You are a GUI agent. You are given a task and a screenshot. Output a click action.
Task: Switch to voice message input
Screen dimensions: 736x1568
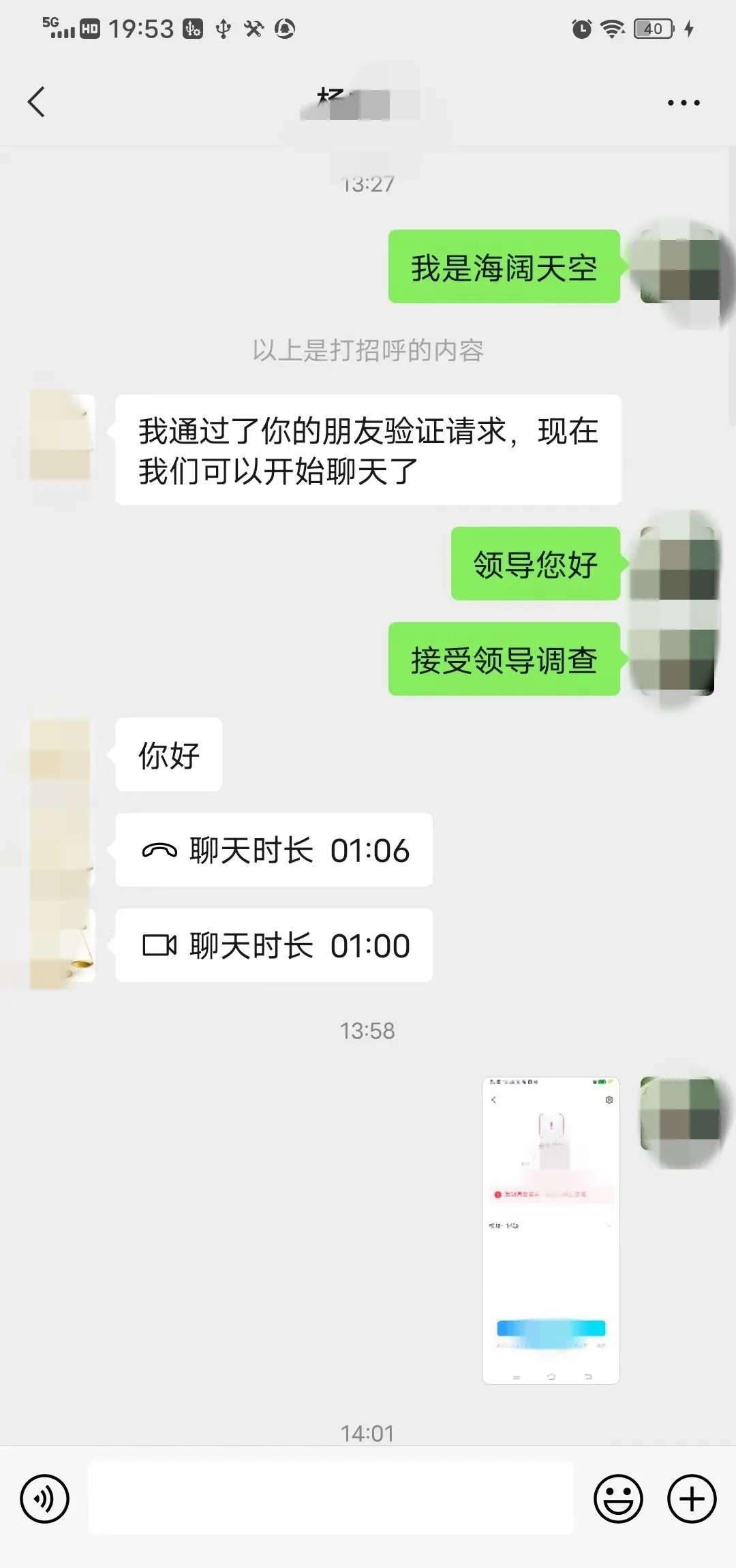(45, 1498)
